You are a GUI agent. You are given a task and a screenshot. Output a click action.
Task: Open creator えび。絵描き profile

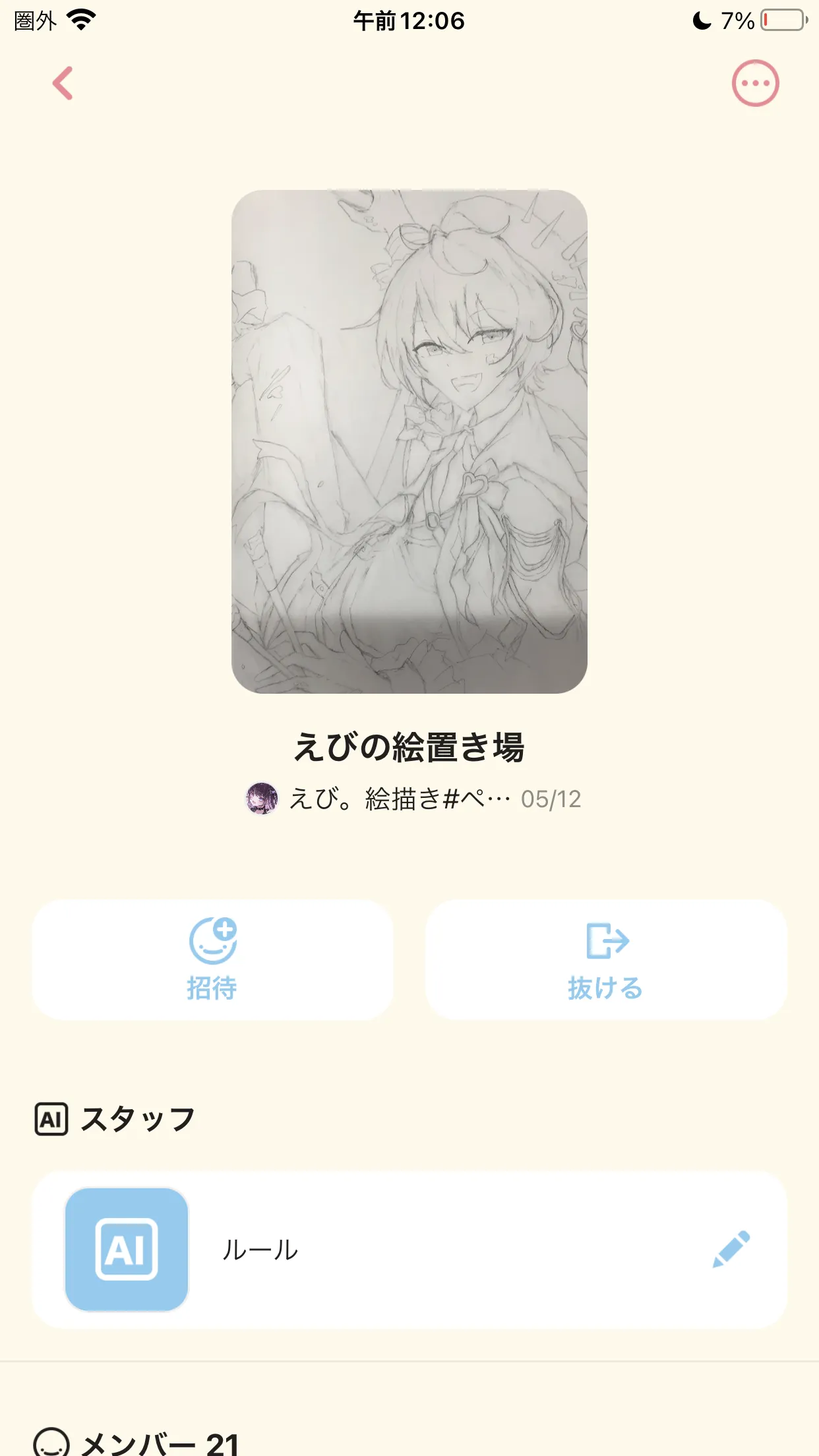[x=379, y=799]
